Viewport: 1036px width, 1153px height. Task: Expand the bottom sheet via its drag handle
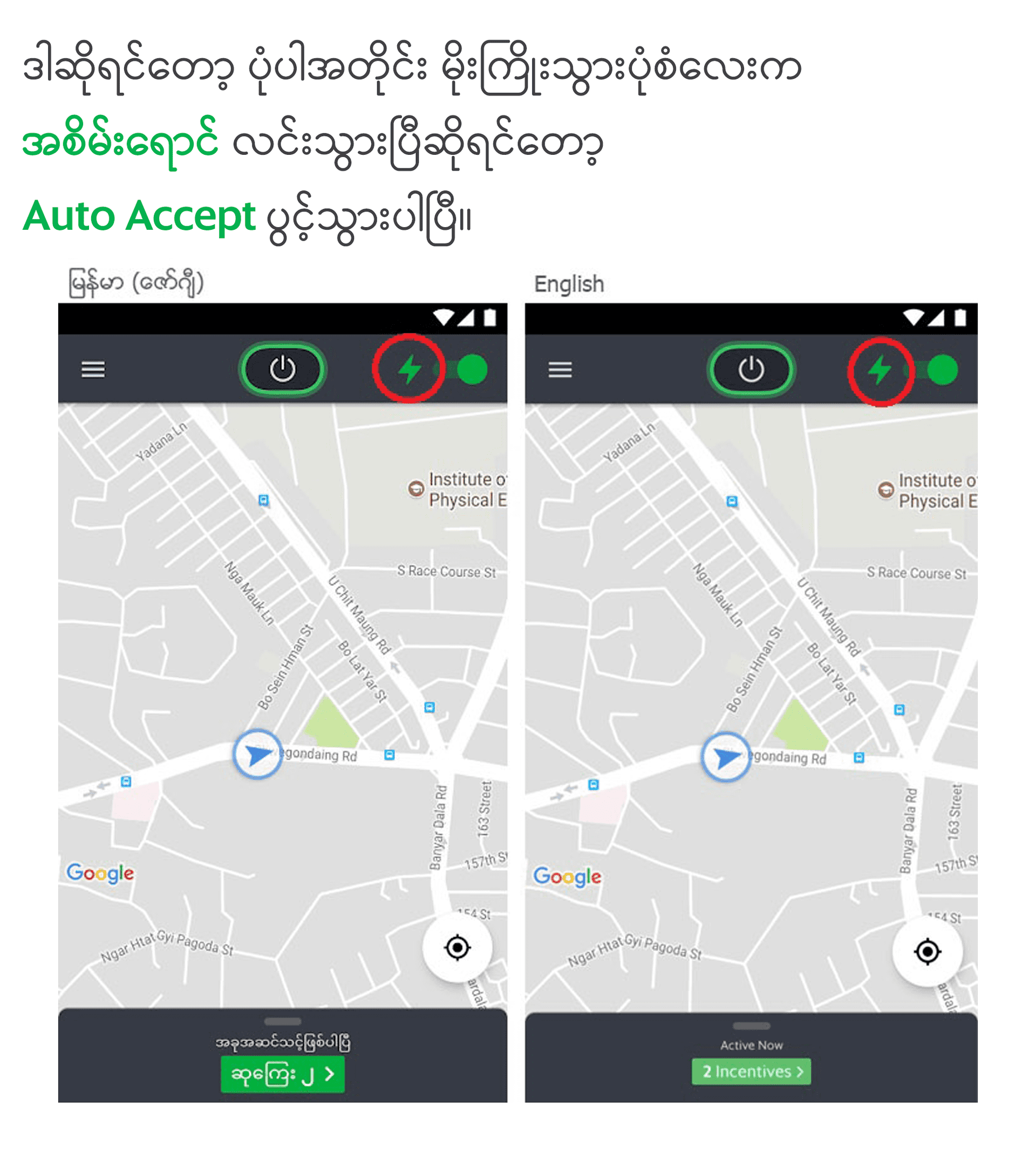(283, 1020)
